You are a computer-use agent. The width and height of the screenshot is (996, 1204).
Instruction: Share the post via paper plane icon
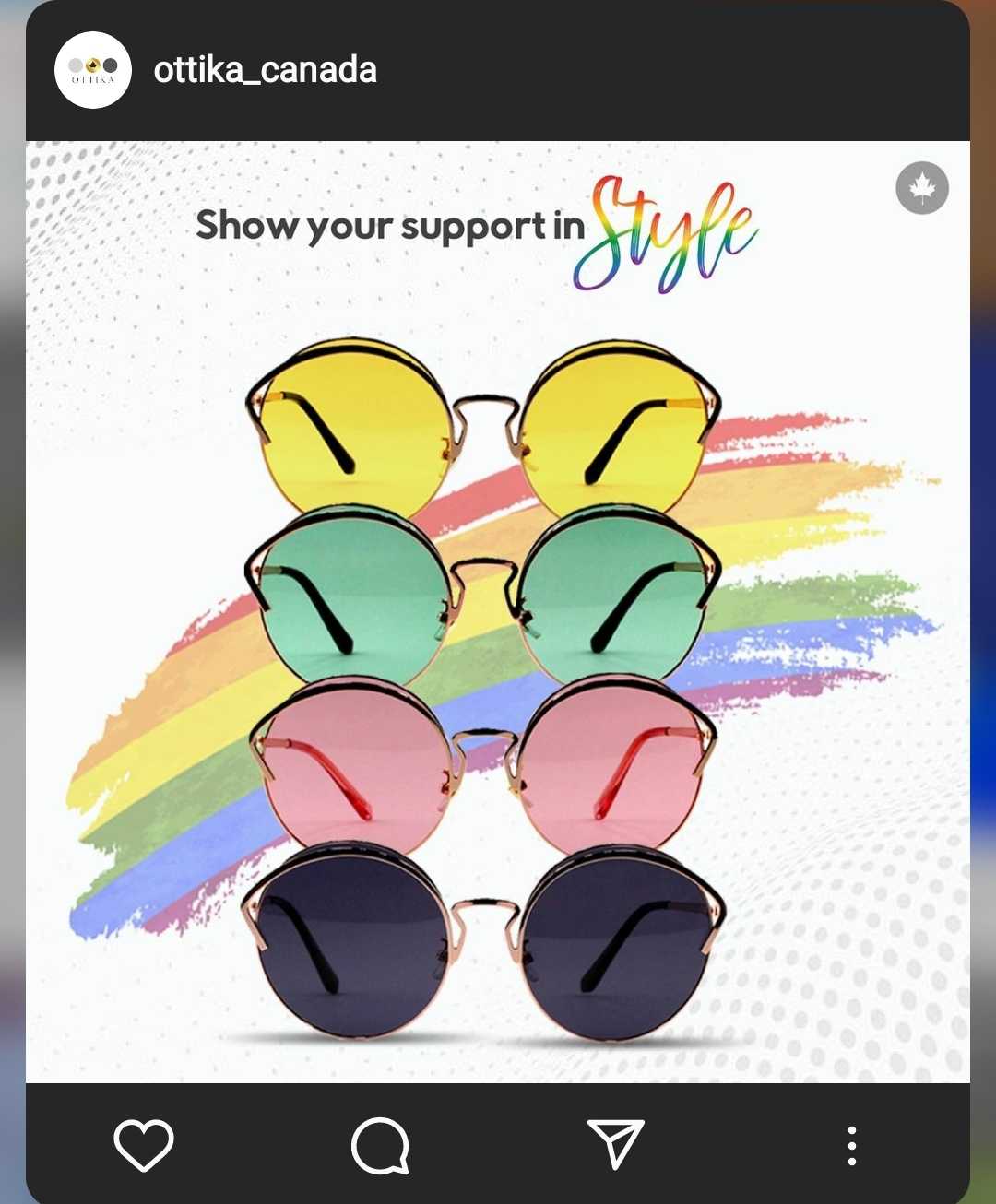point(615,1144)
